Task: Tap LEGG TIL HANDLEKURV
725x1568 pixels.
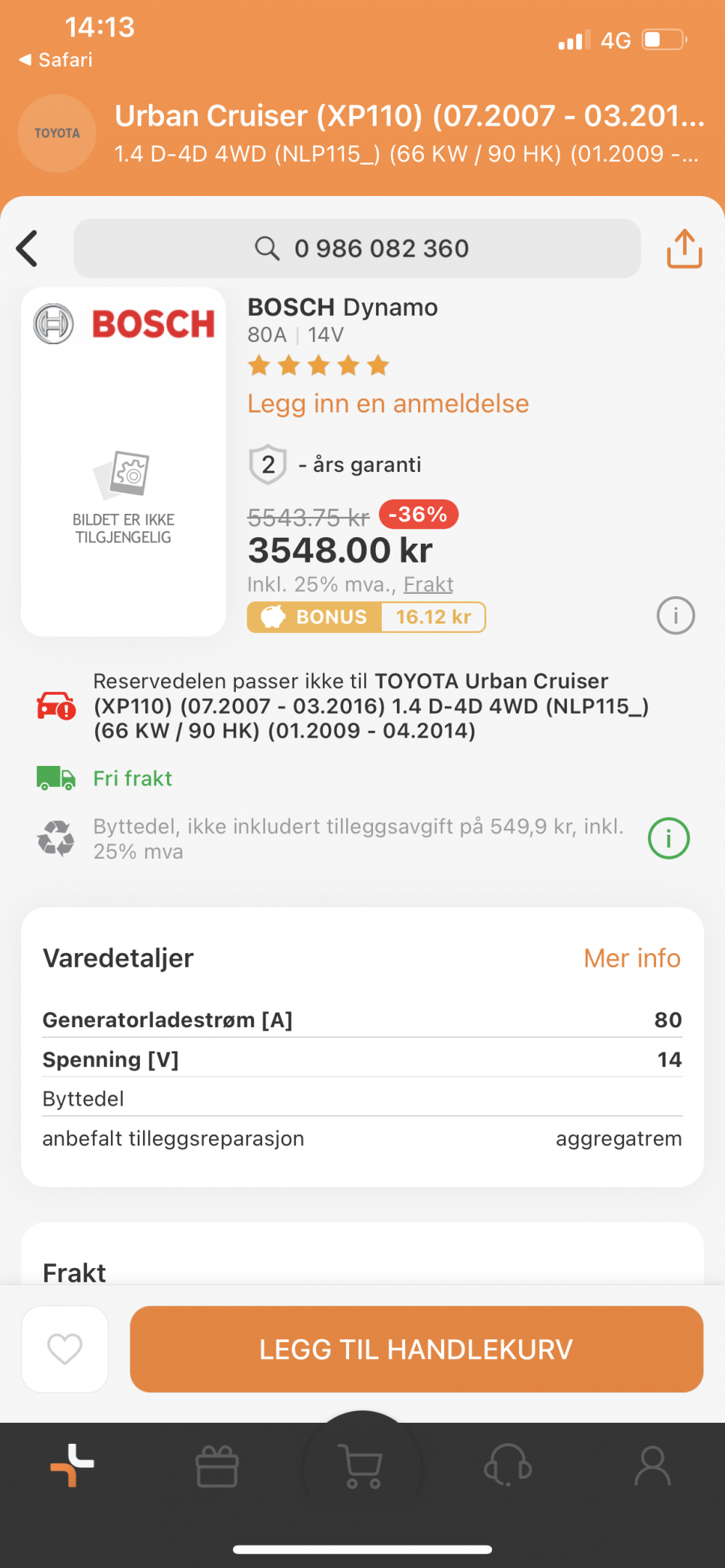Action: point(417,1349)
